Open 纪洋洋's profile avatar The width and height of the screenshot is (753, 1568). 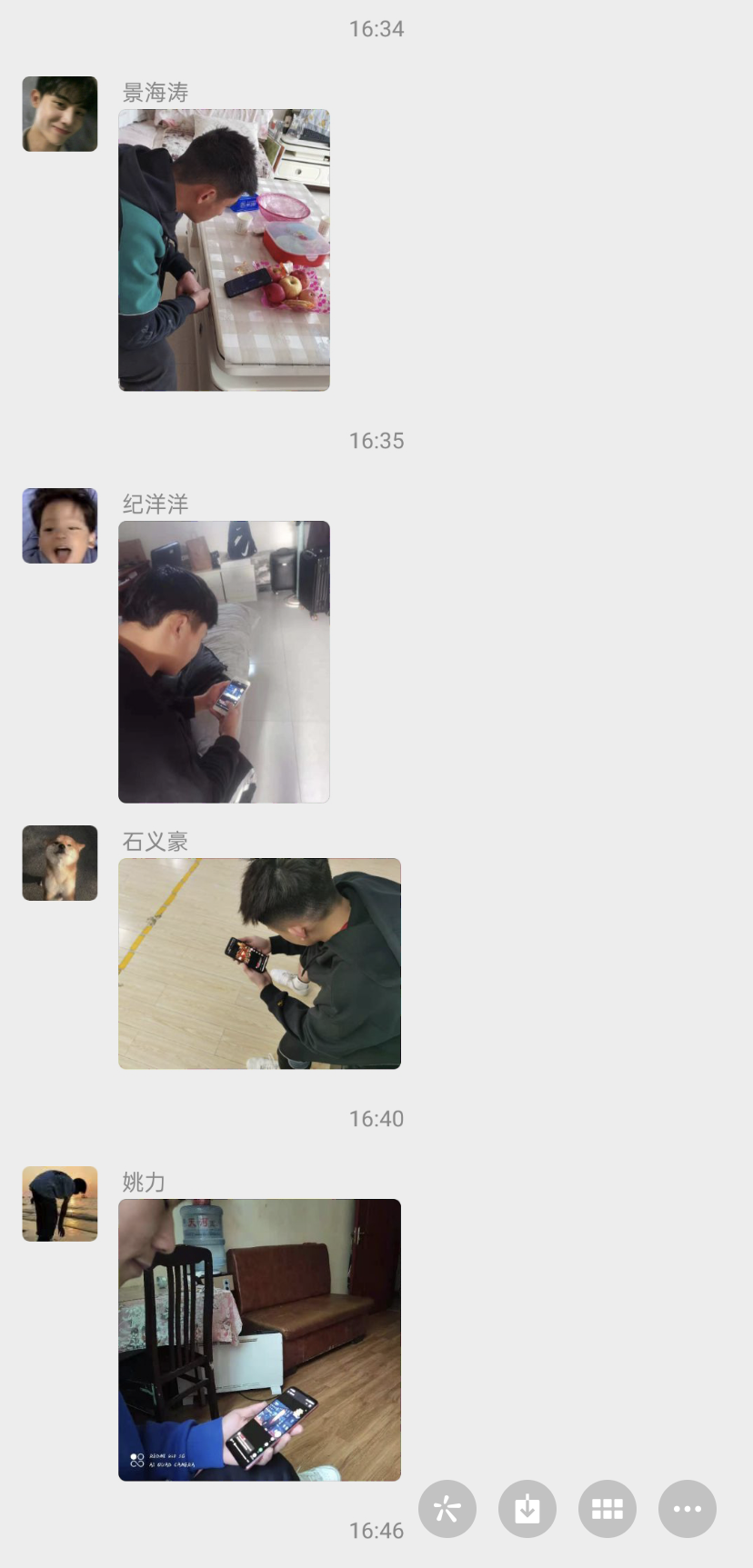click(x=60, y=525)
